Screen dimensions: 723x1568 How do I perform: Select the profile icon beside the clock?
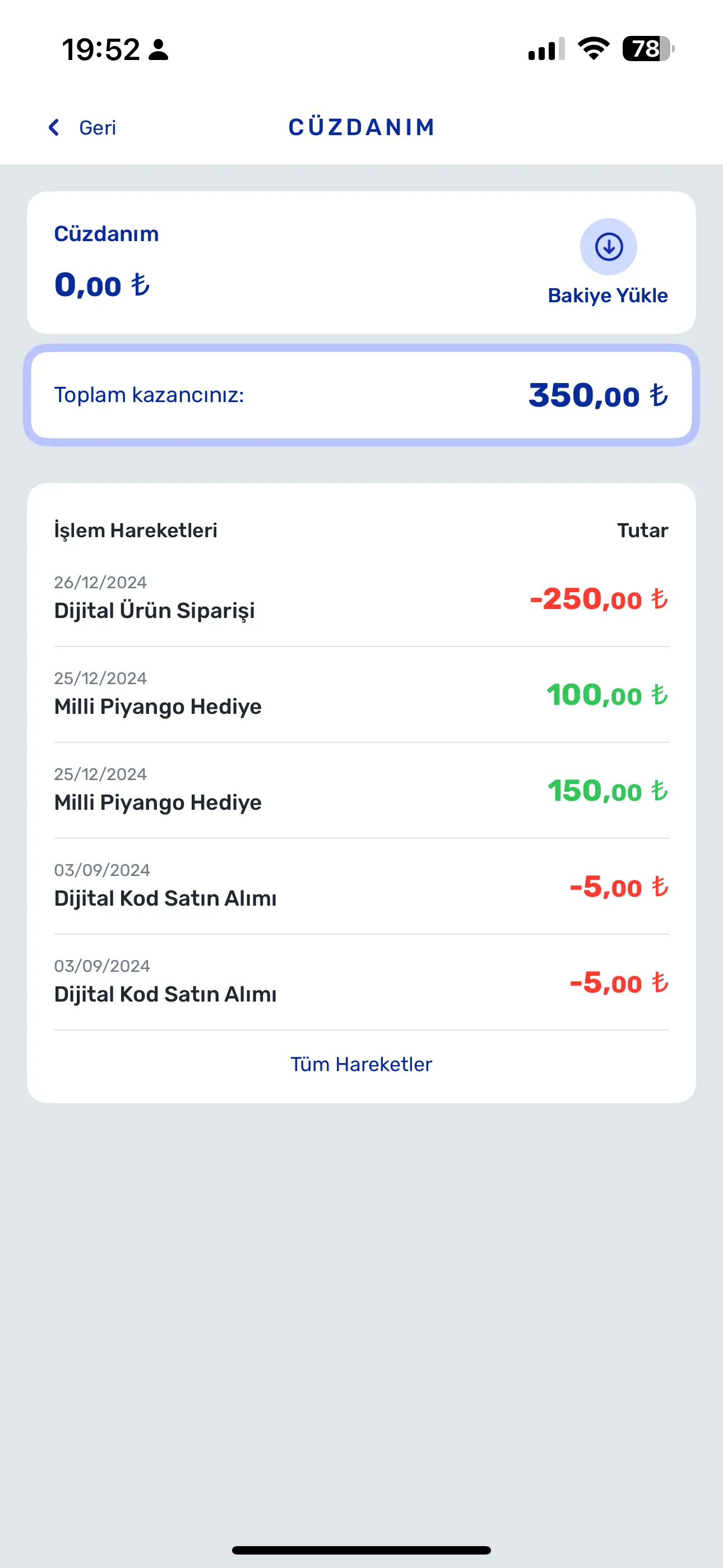(157, 50)
